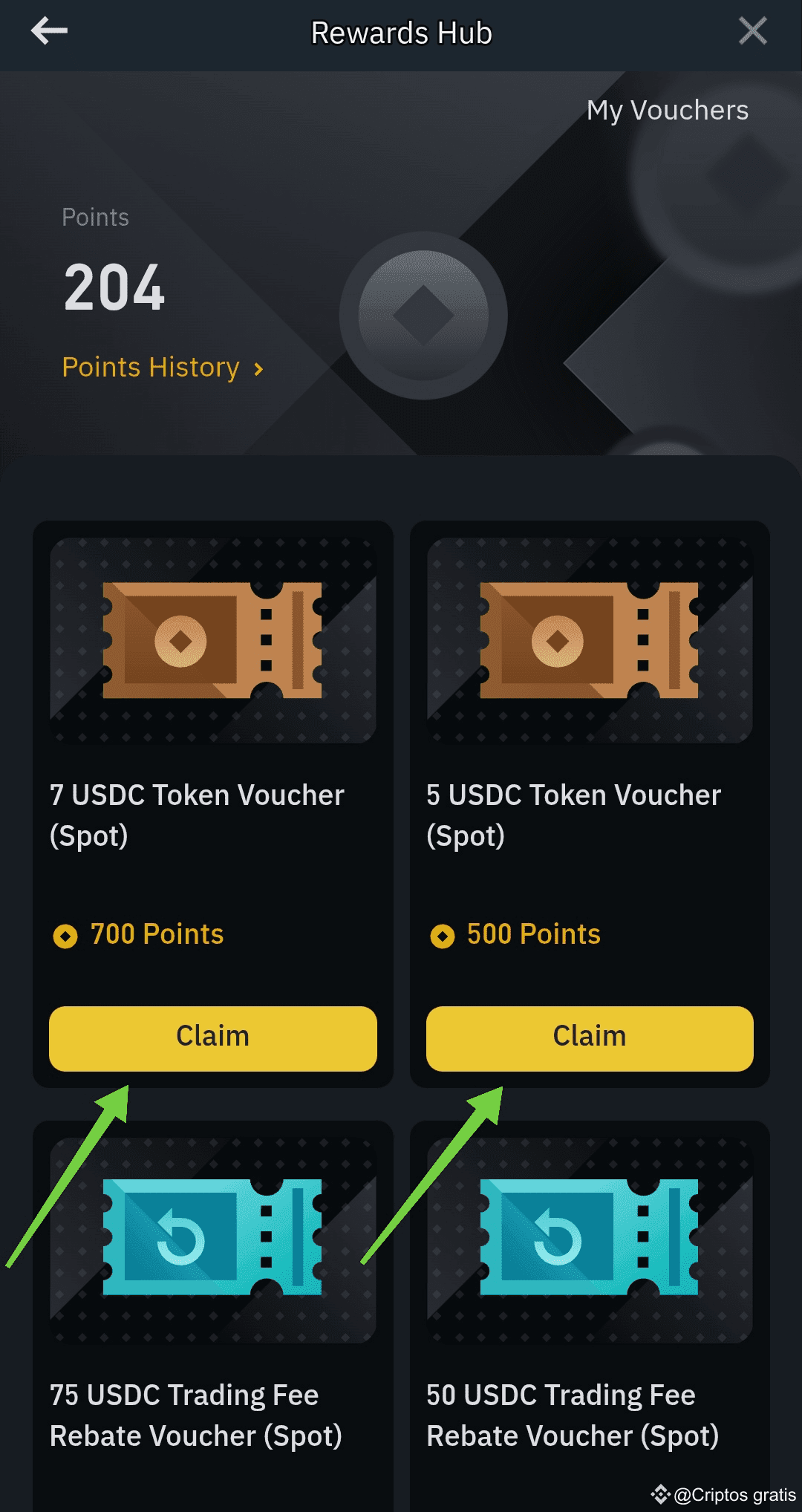
Task: Go back using the top-left arrow
Action: pyautogui.click(x=49, y=31)
